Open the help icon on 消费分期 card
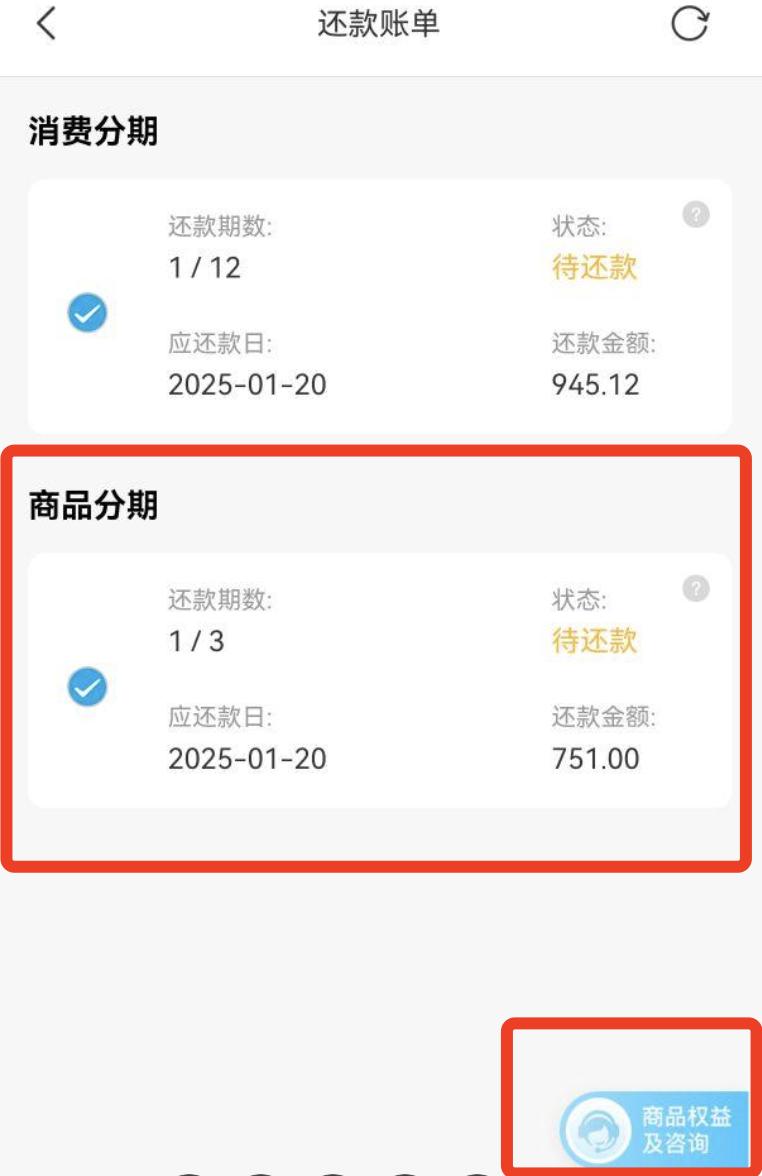 696,215
